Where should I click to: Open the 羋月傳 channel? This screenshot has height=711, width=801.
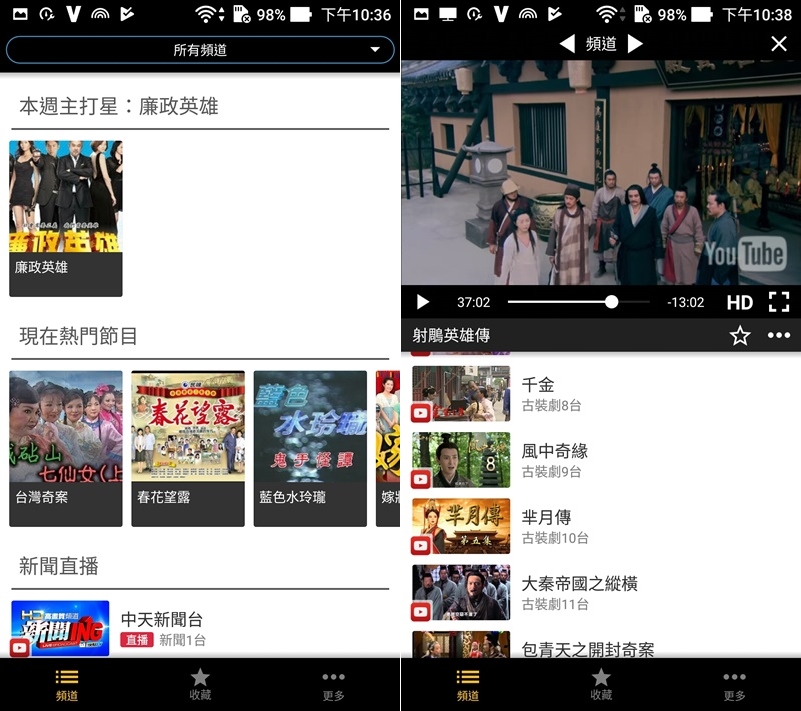(x=600, y=526)
